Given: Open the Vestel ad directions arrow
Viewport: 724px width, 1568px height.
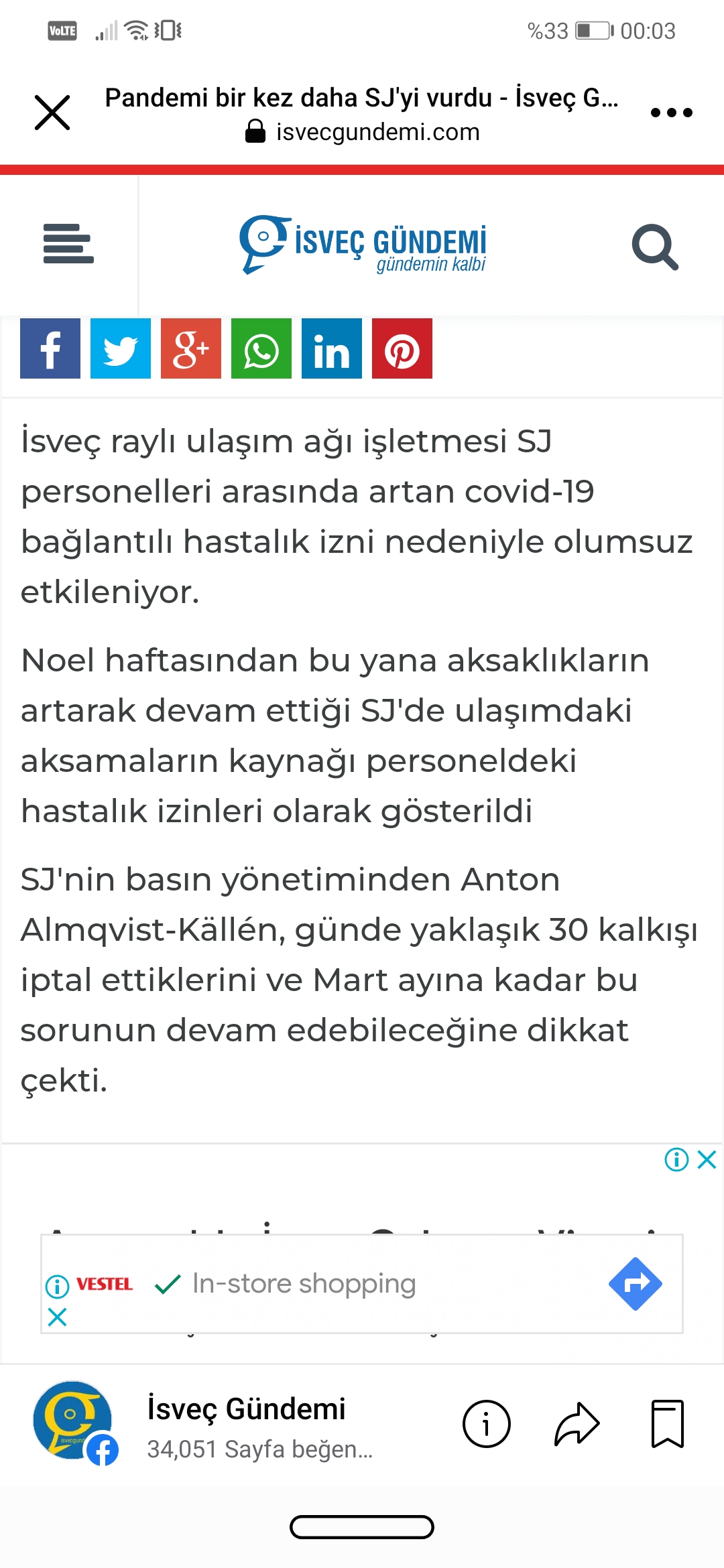Looking at the screenshot, I should point(635,1284).
